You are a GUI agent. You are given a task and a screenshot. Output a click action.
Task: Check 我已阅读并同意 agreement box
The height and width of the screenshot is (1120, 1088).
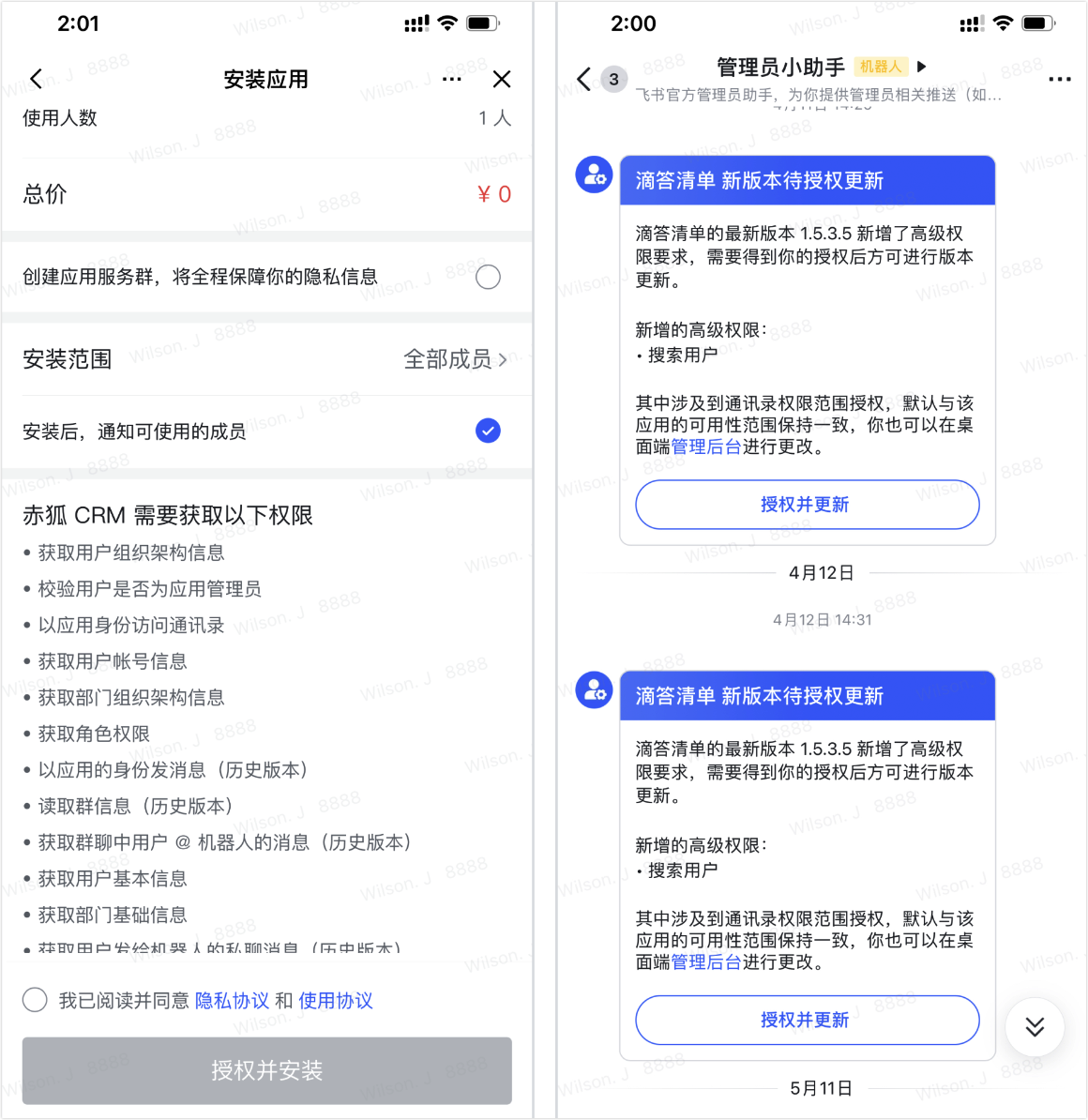[x=35, y=1000]
